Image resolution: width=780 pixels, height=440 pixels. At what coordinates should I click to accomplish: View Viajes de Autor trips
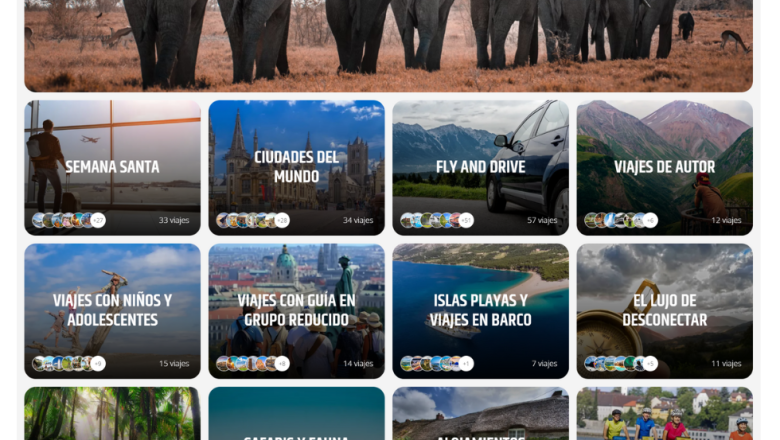(664, 167)
